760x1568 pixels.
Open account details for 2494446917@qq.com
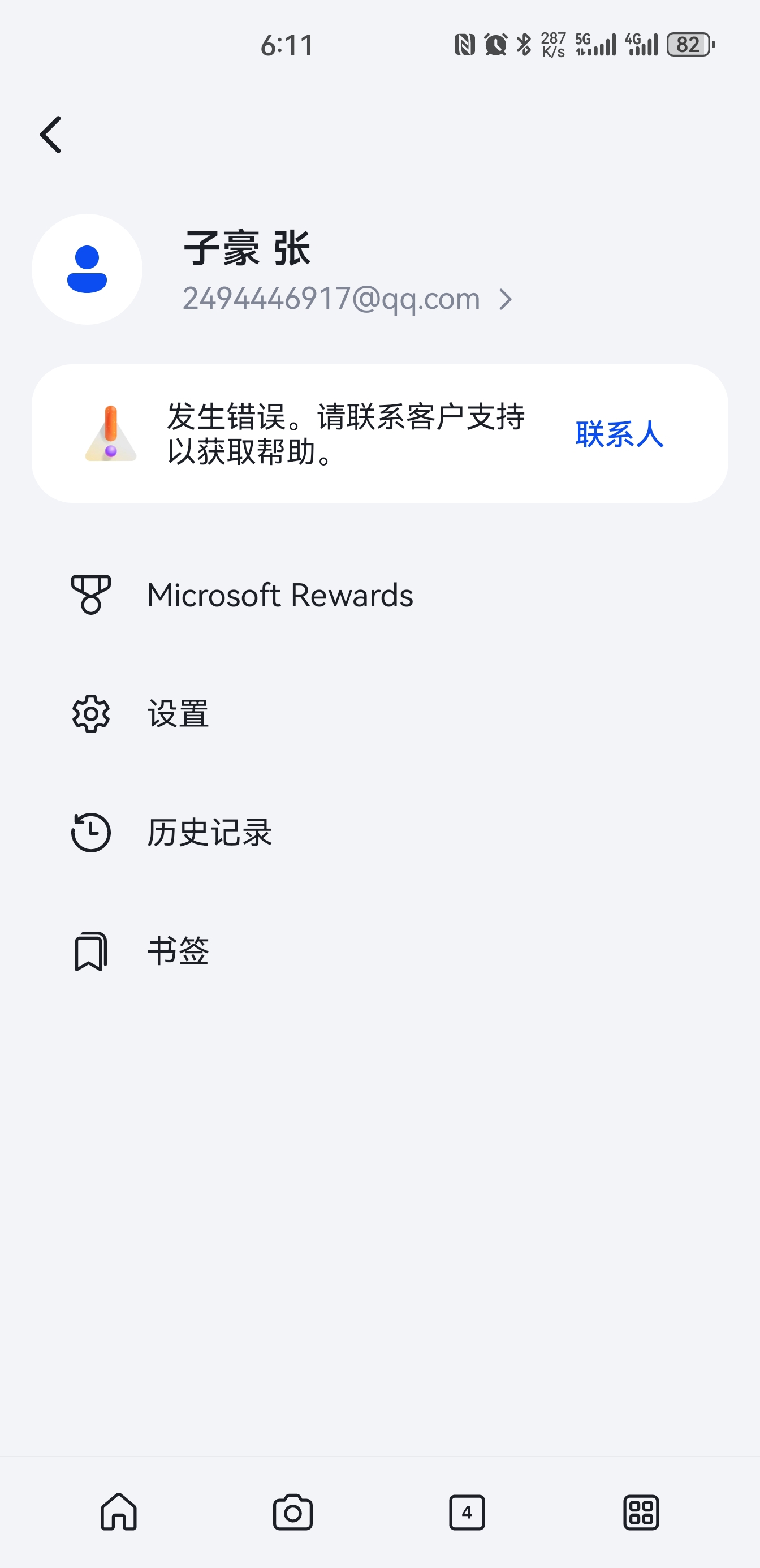coord(347,299)
